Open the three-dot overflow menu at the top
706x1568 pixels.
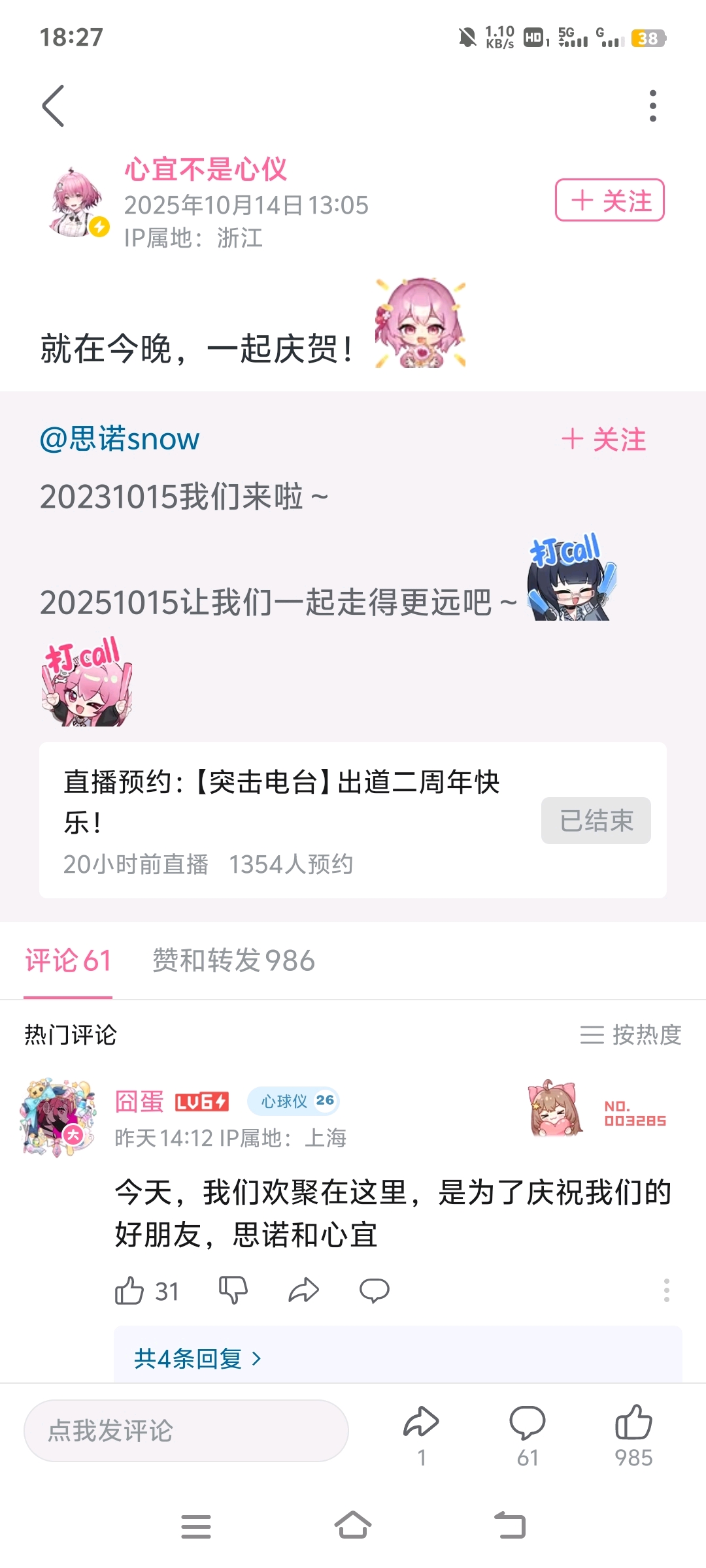coord(652,106)
